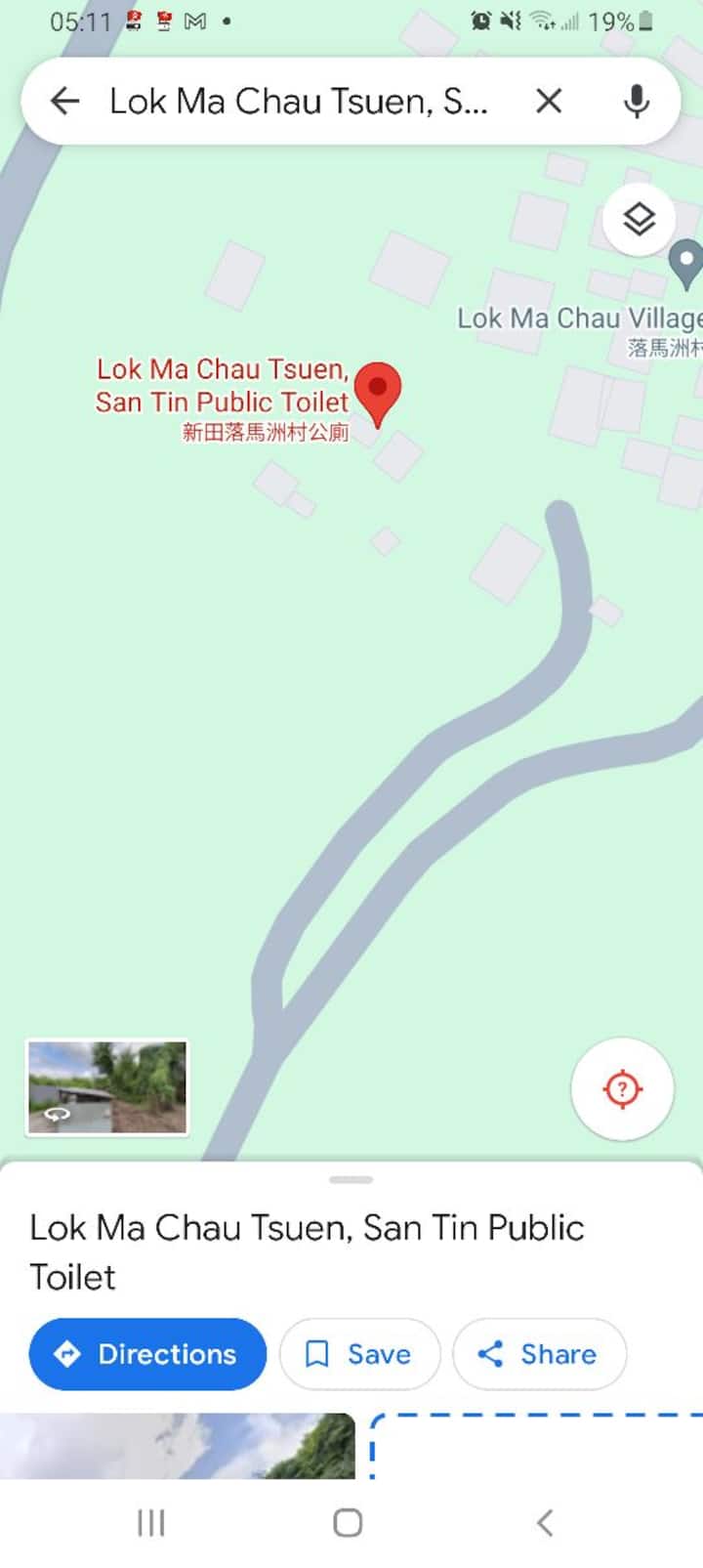Expand the place details sheet handle
703x1568 pixels.
click(x=351, y=1180)
